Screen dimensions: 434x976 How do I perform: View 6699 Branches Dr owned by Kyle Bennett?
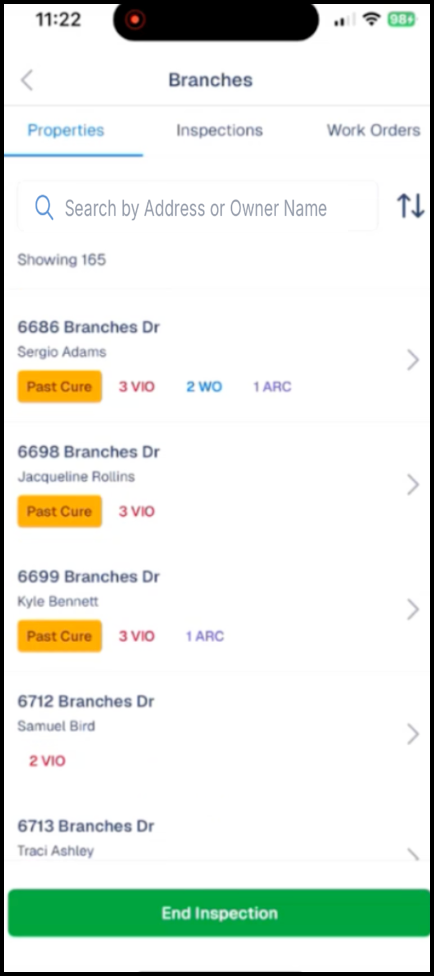[217, 609]
